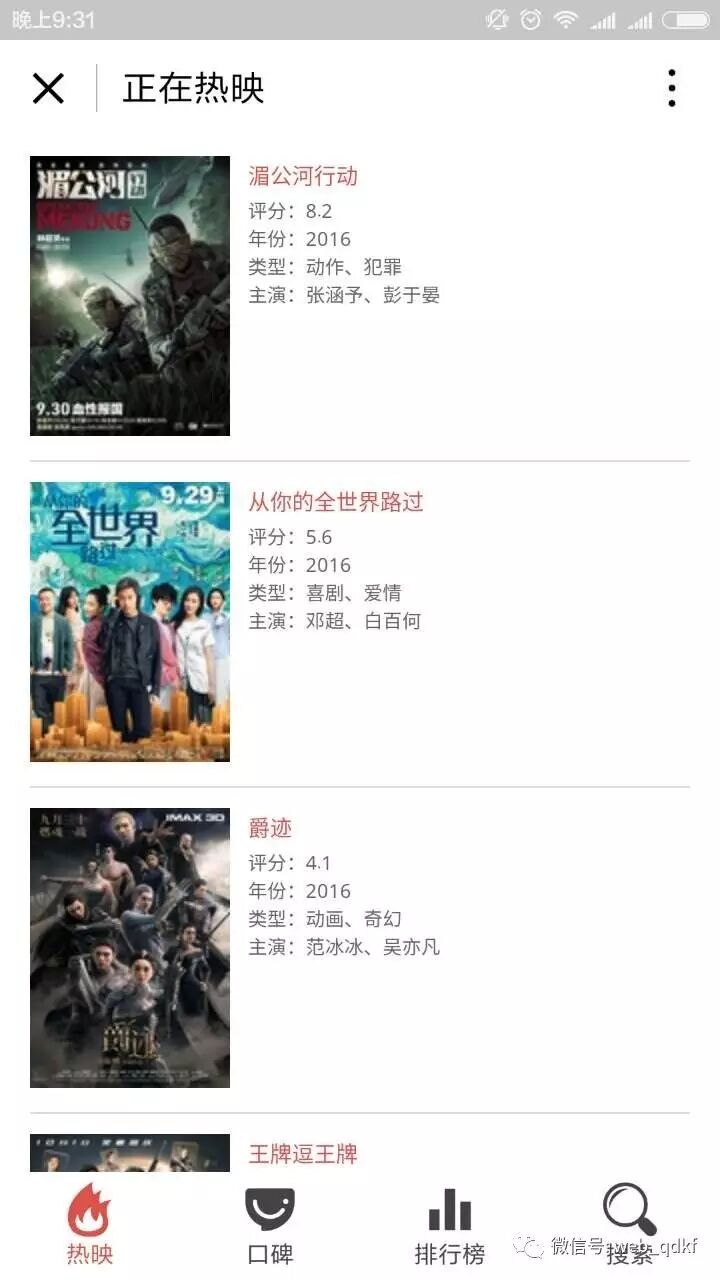720x1280 pixels.
Task: Switch to the 口碑 tab
Action: click(270, 1226)
